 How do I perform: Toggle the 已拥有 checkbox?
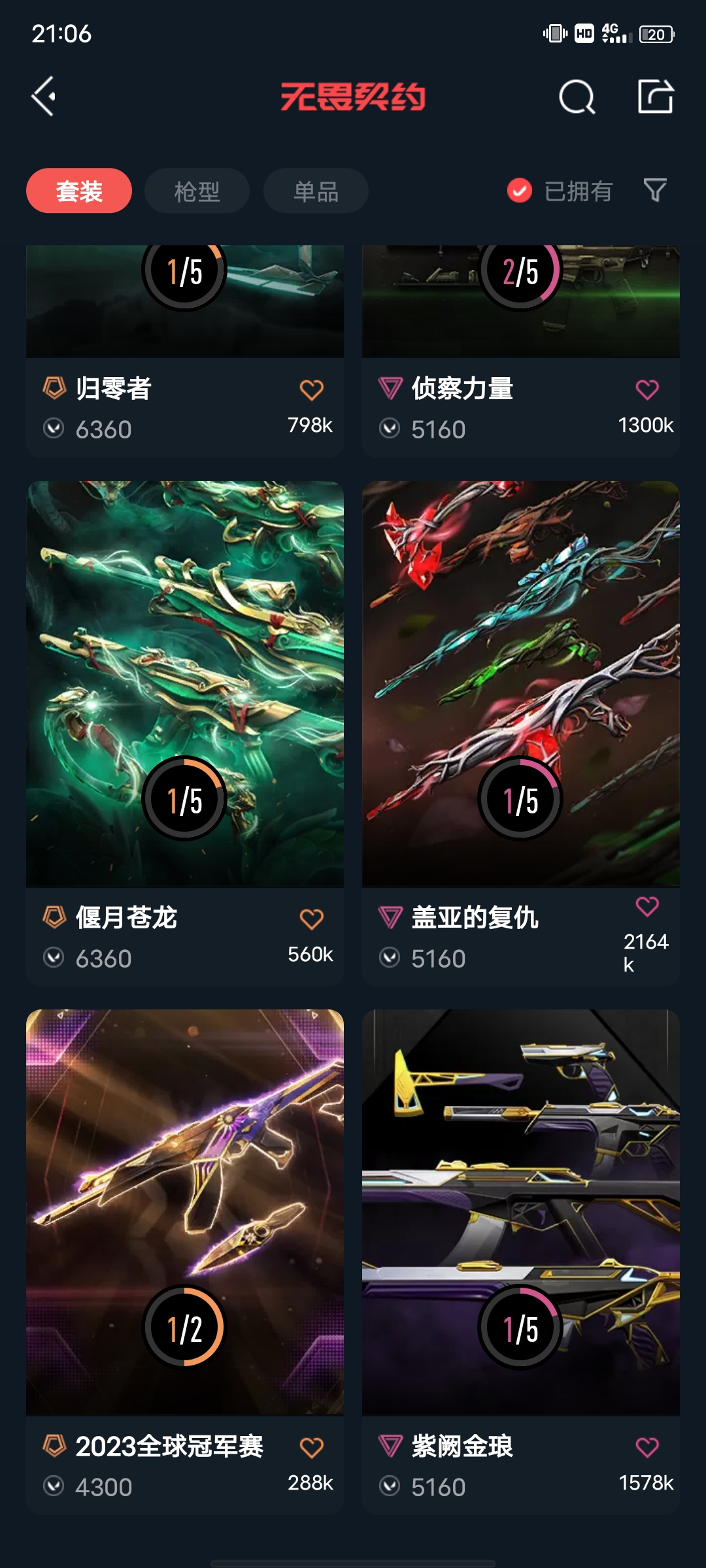[x=520, y=191]
